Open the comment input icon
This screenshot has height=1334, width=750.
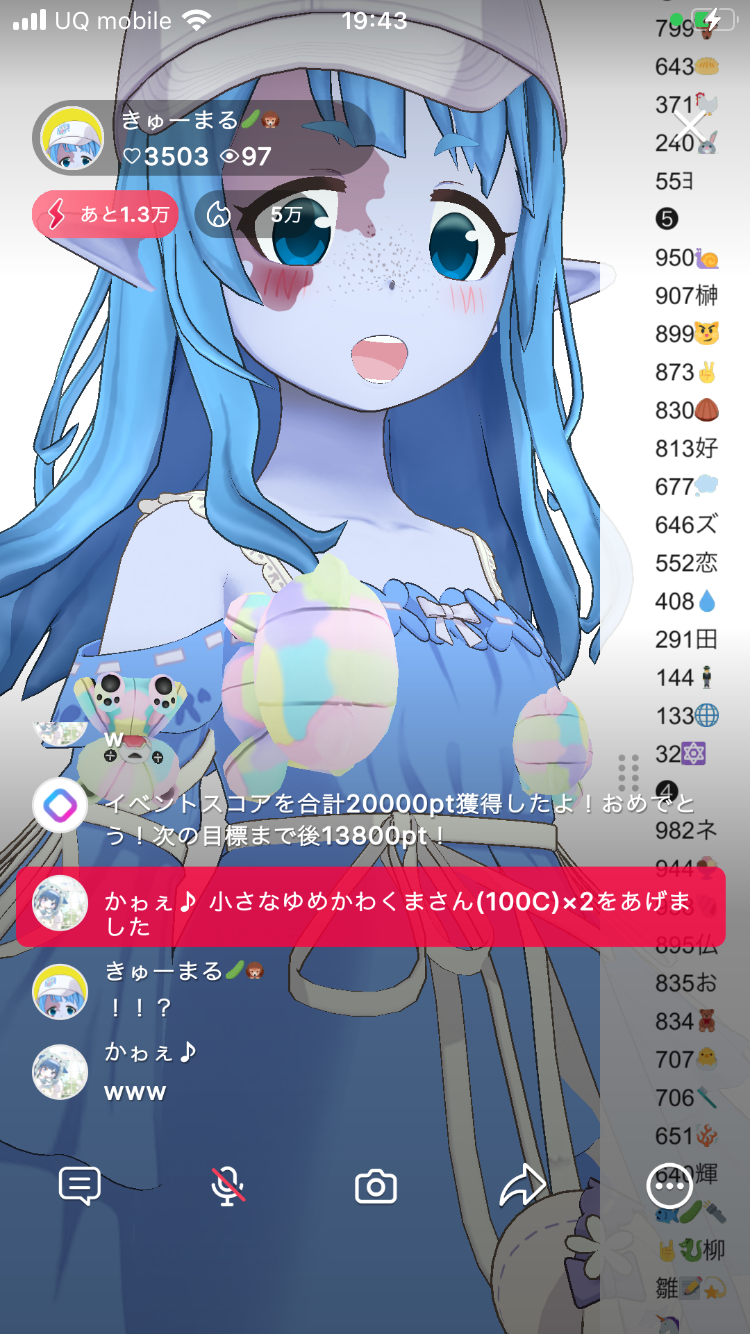80,1186
